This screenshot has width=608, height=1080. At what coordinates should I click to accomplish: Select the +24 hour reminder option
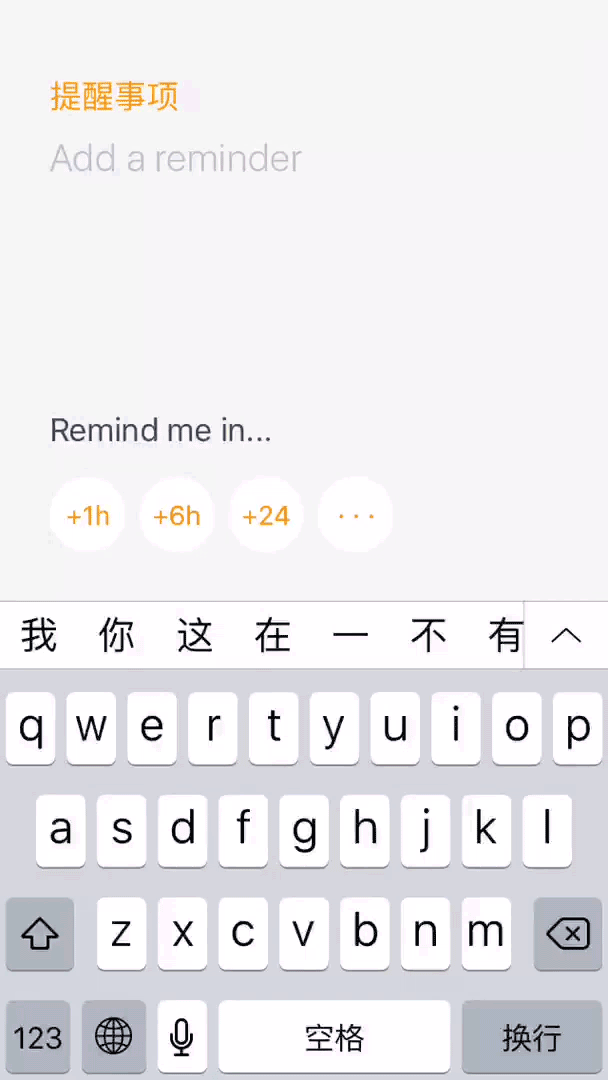pos(266,516)
